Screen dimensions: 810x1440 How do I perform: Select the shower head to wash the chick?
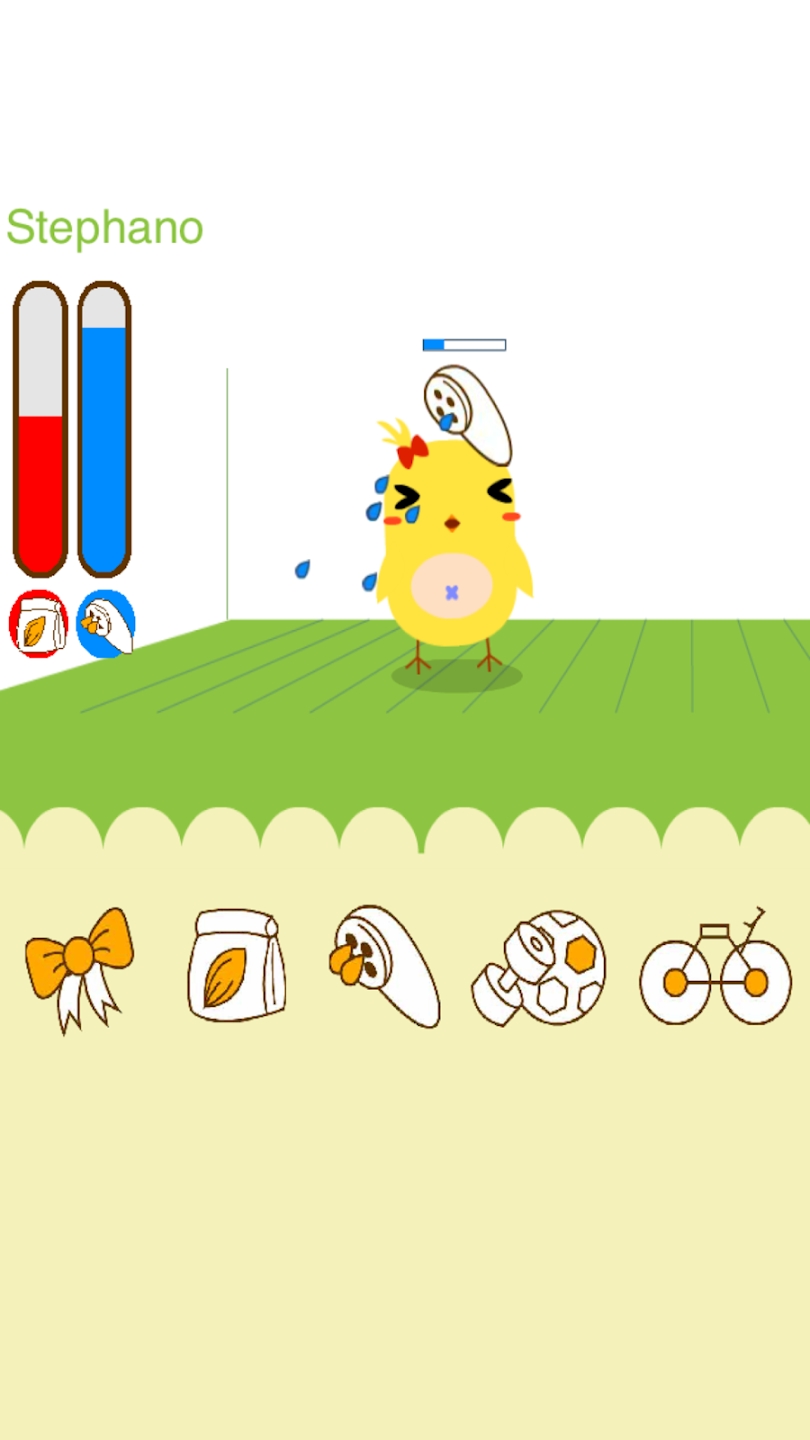[385, 965]
